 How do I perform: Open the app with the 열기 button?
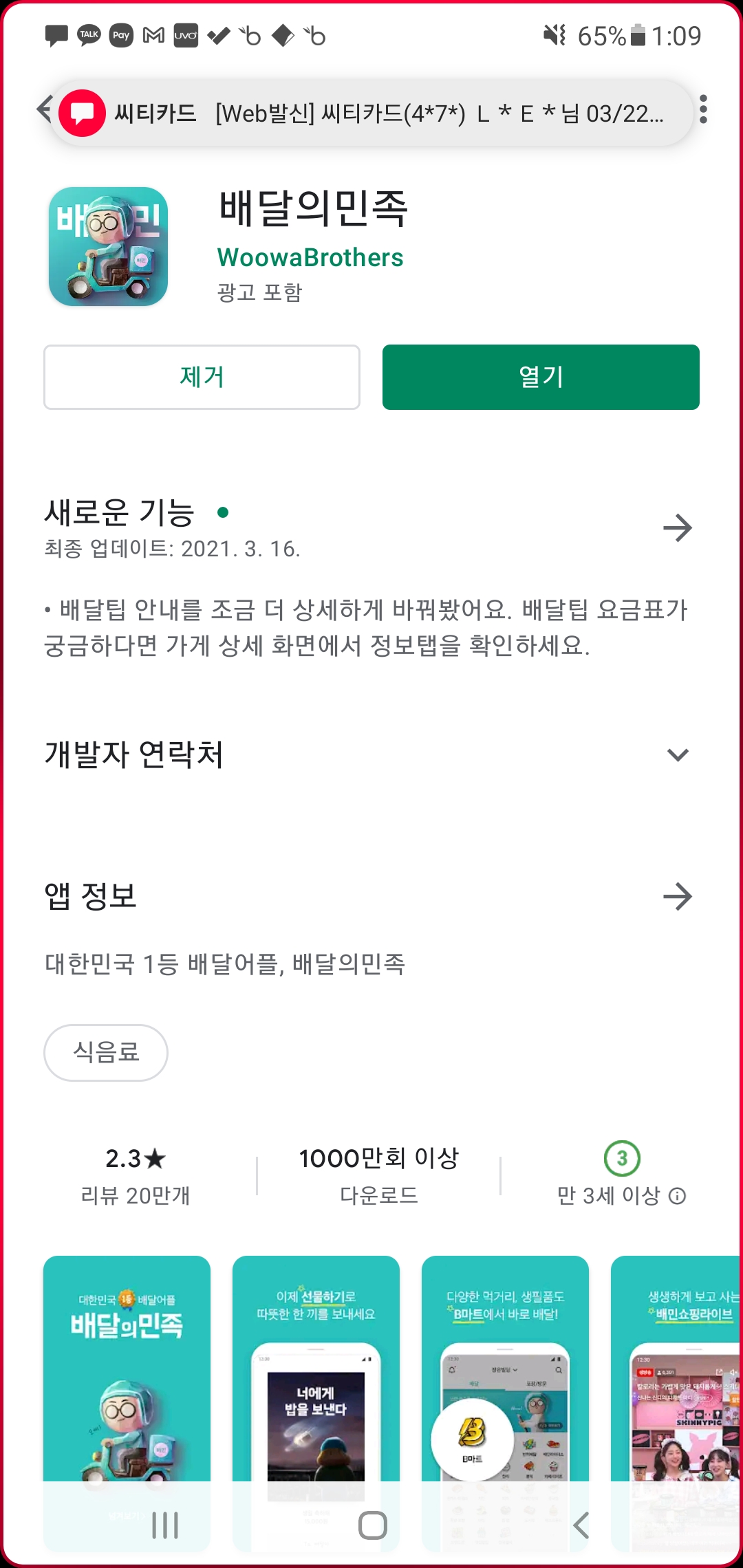(541, 377)
